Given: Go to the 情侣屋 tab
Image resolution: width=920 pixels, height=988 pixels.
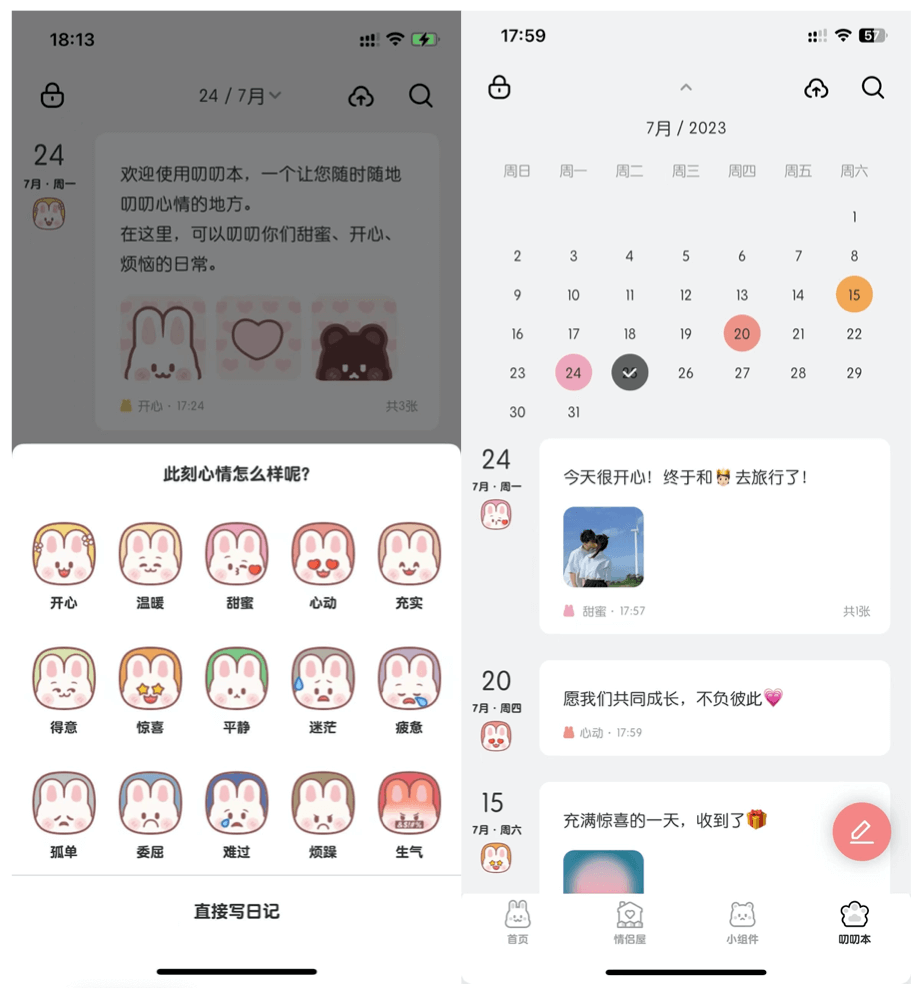Looking at the screenshot, I should (629, 923).
